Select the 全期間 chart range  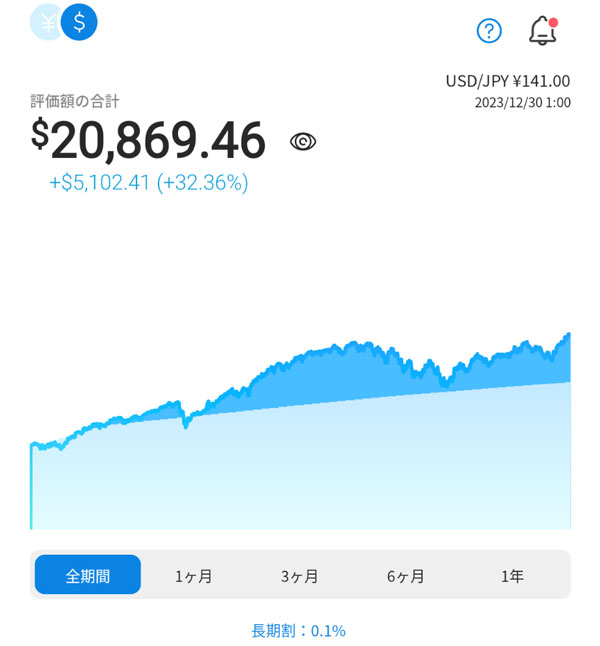click(x=88, y=575)
